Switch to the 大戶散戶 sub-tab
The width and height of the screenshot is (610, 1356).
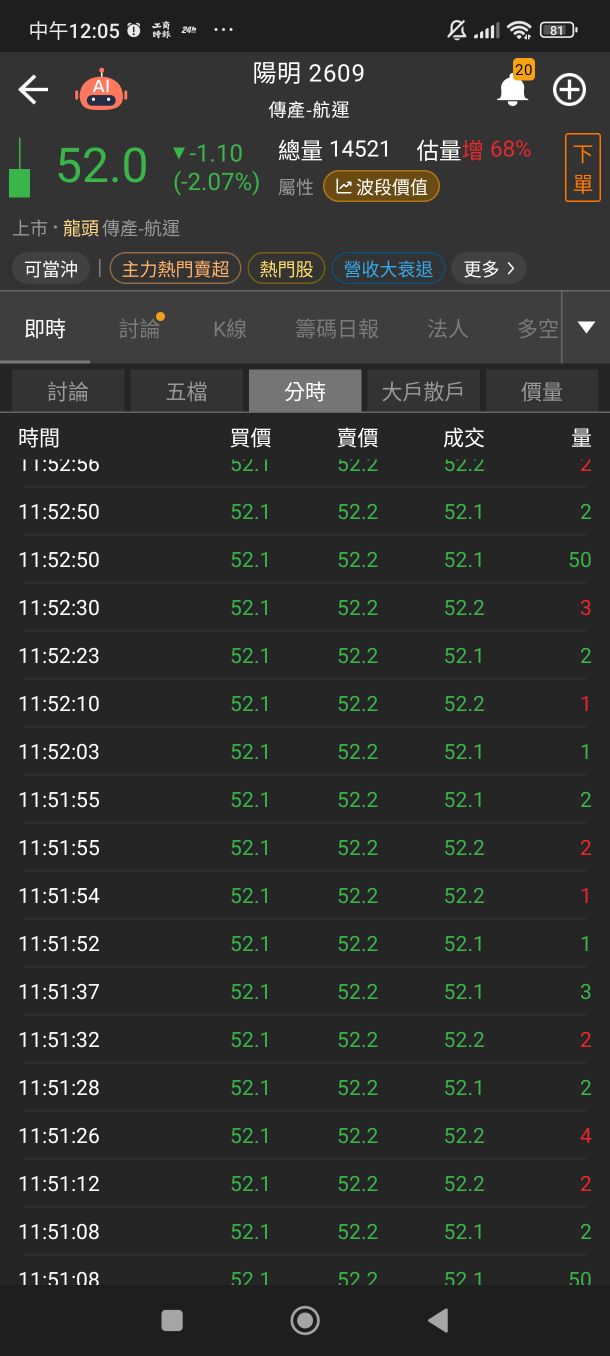tap(423, 391)
